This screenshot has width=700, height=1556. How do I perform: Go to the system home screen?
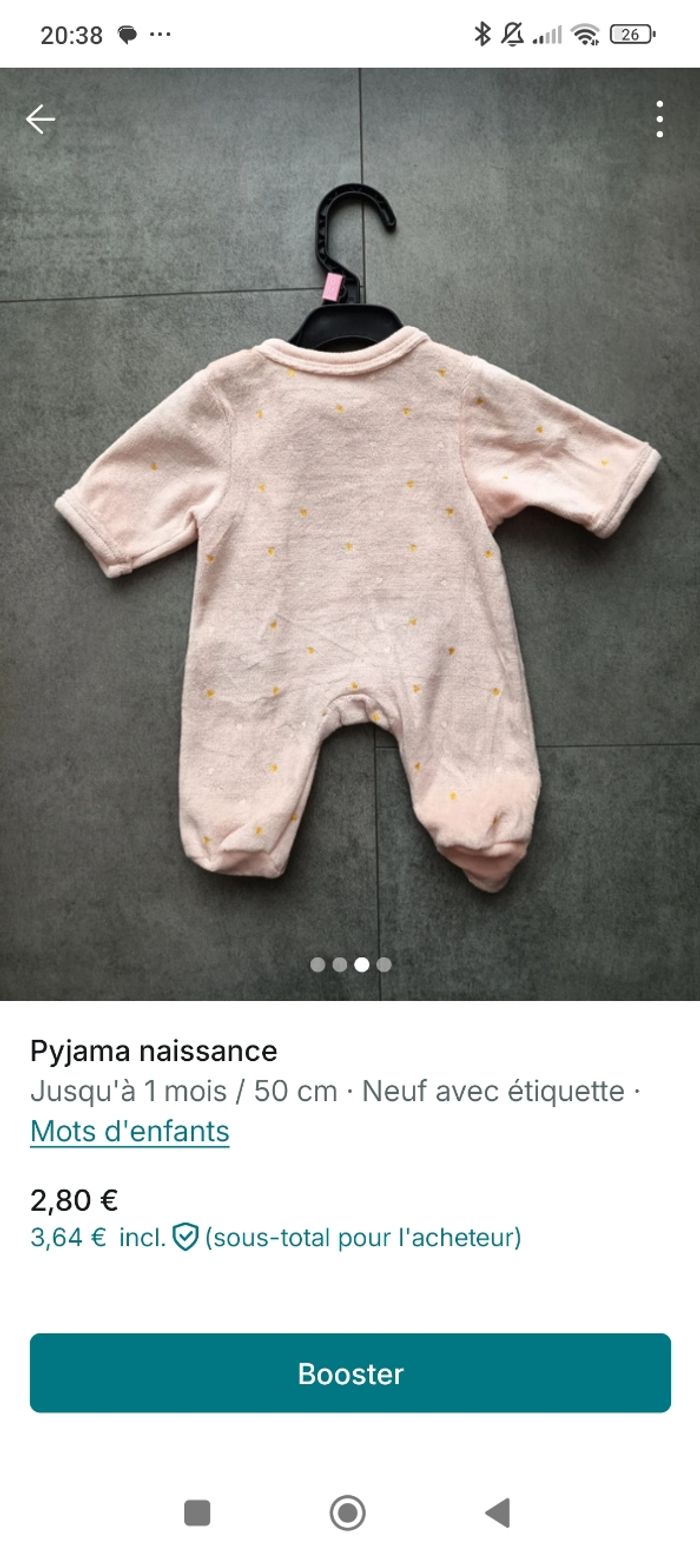coord(348,1512)
